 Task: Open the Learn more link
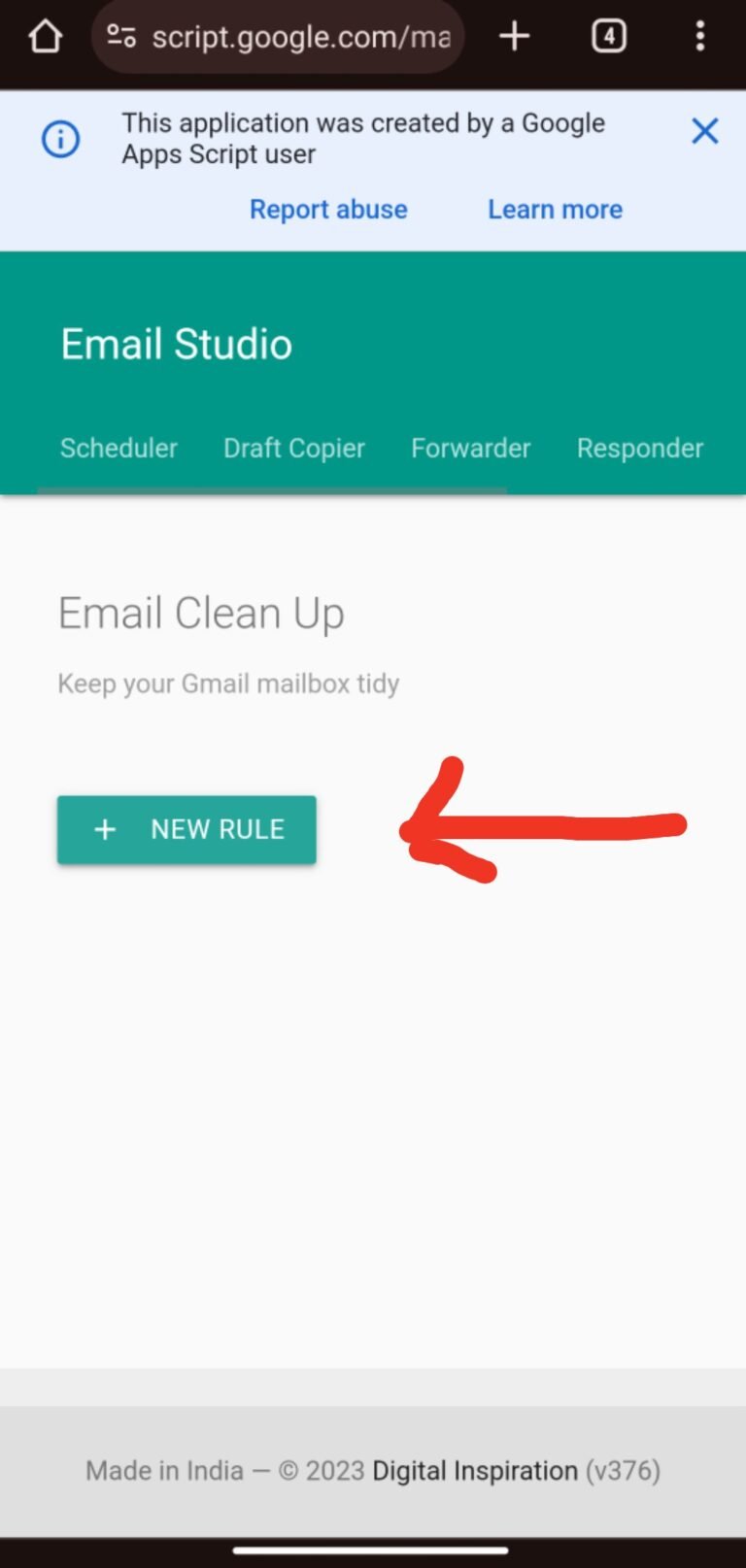[555, 209]
